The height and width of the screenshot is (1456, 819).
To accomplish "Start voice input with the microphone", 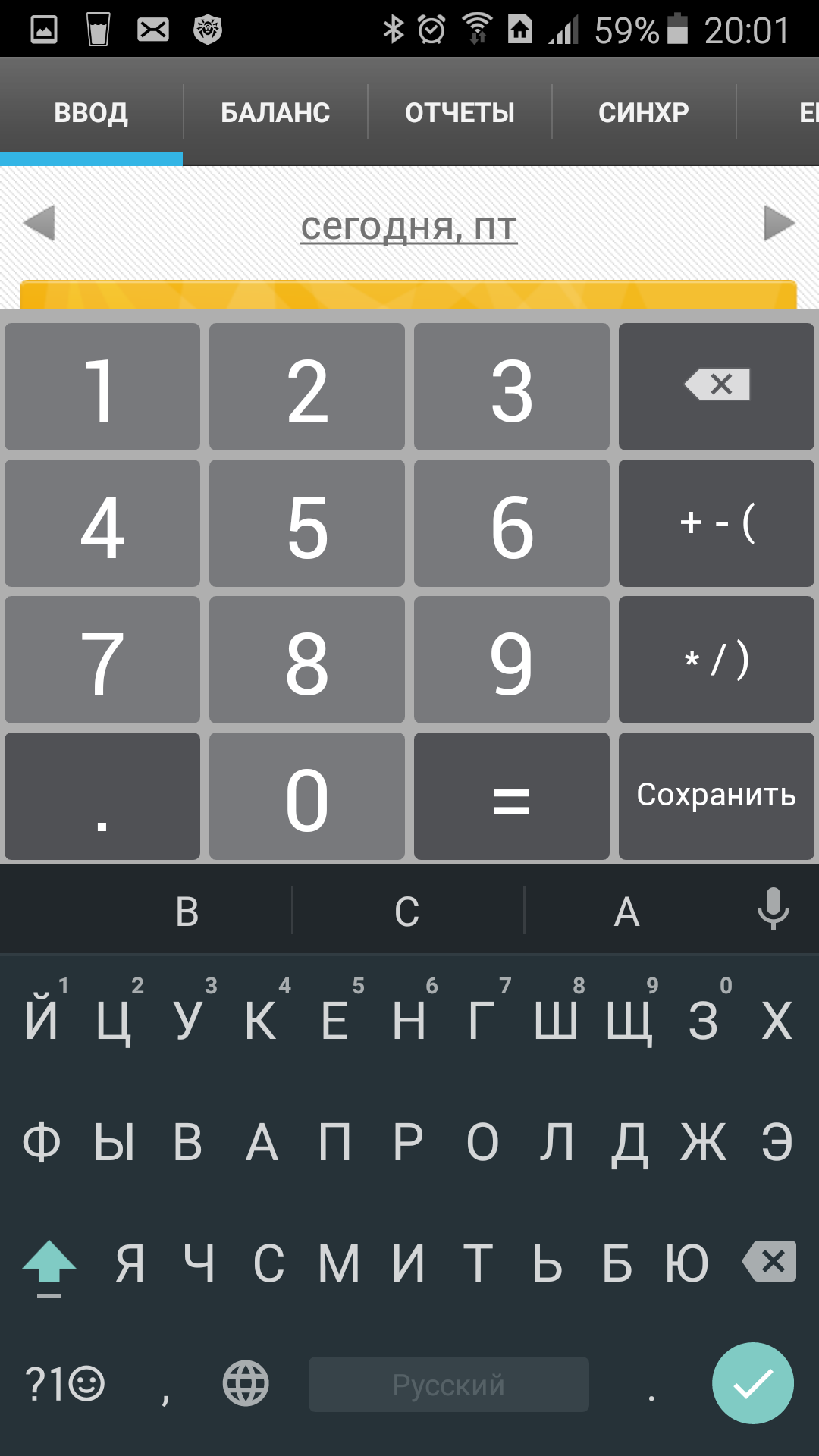I will (773, 908).
